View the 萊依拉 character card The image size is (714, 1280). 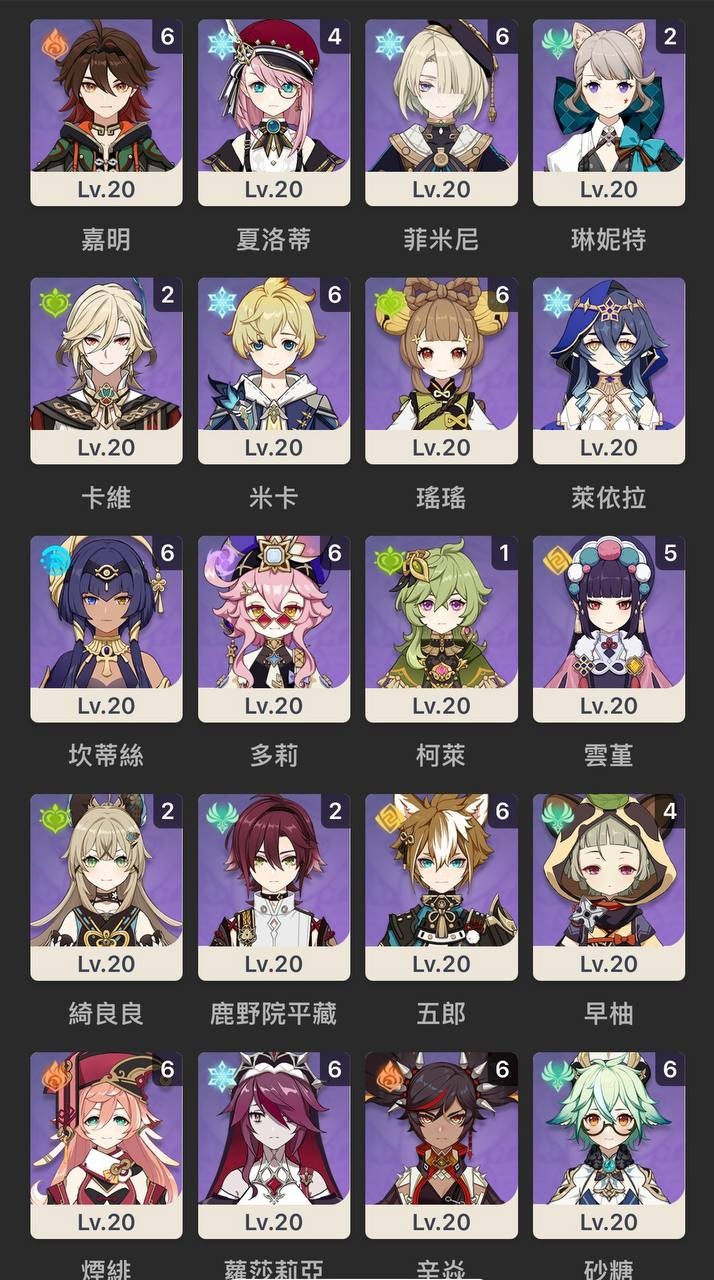[608, 370]
